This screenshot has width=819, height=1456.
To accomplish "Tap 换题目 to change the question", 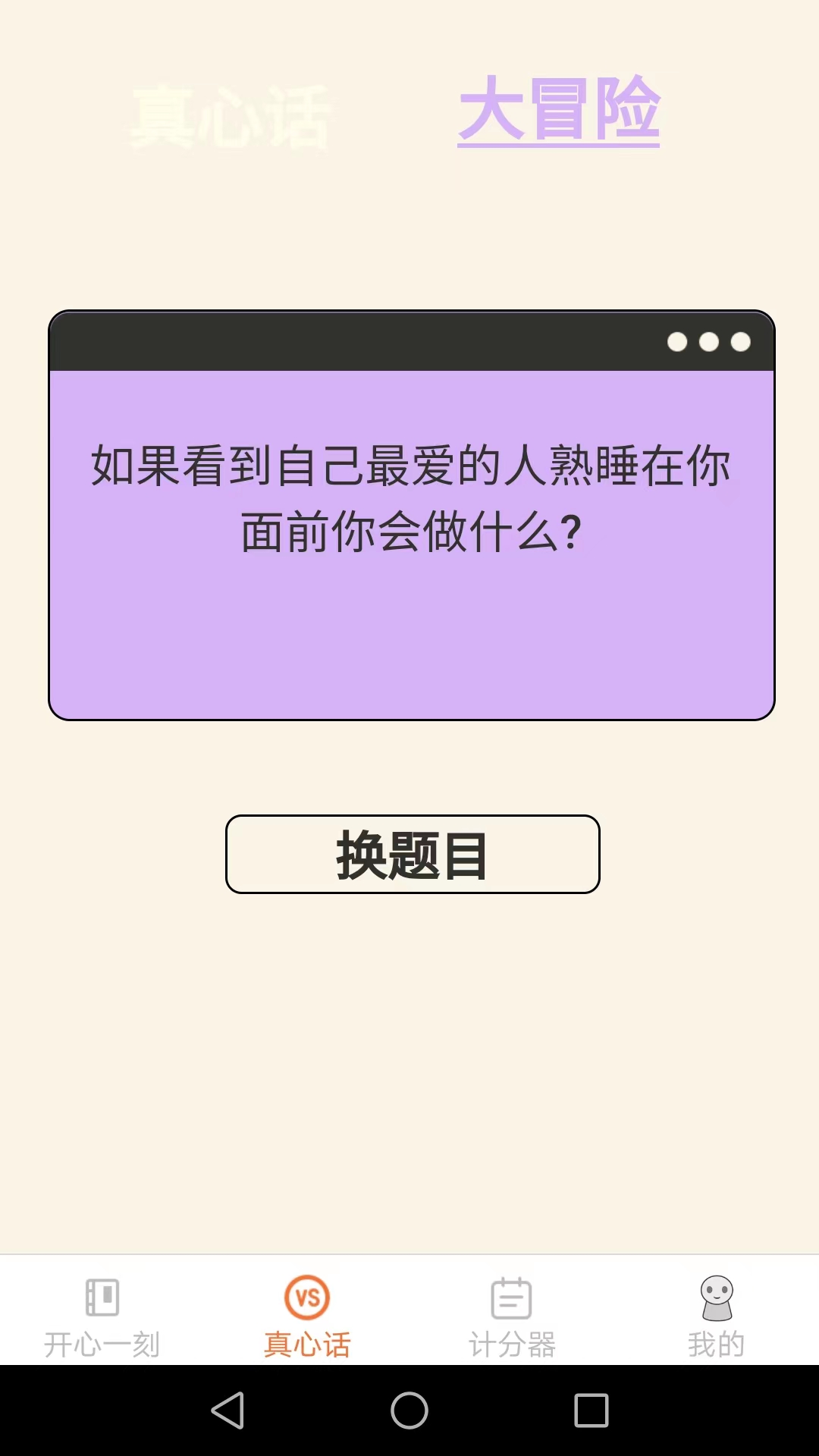I will click(x=413, y=855).
